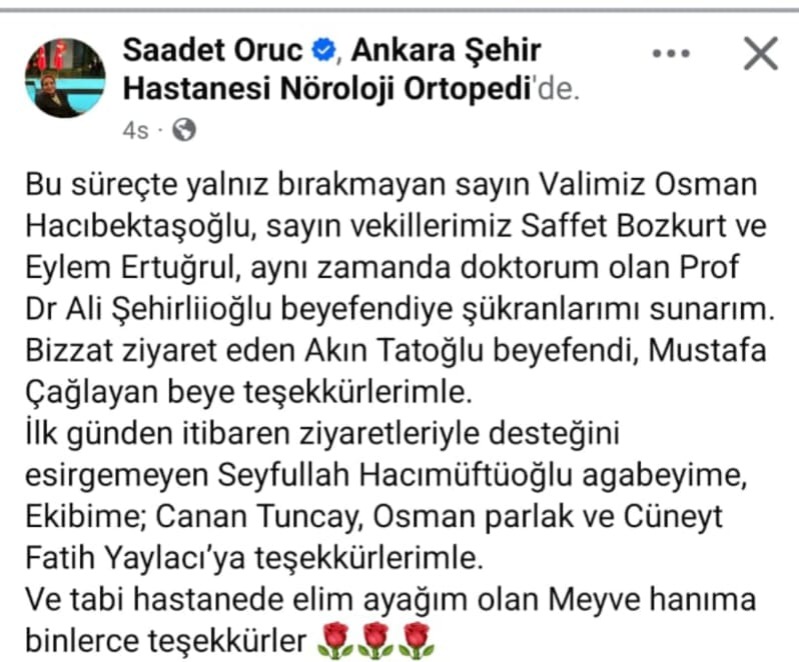
Task: Open the post's three-dot options menu
Action: 669,53
